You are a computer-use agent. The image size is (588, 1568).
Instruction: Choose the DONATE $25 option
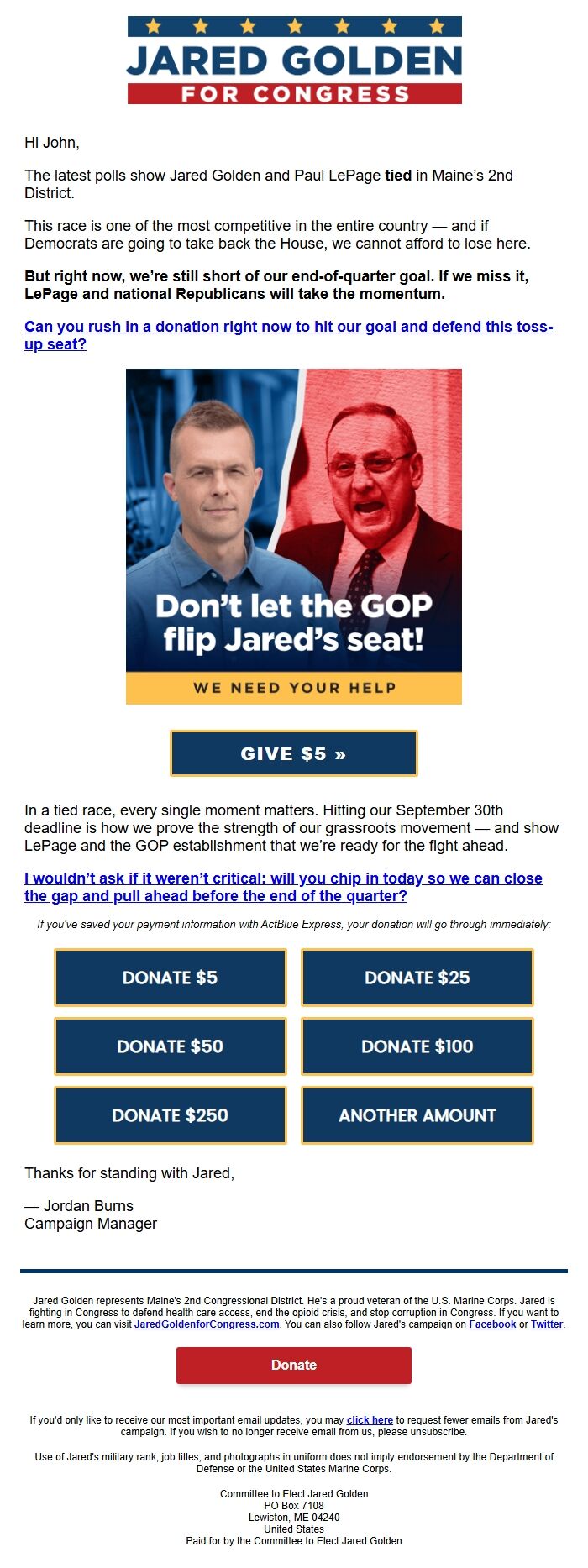[417, 978]
